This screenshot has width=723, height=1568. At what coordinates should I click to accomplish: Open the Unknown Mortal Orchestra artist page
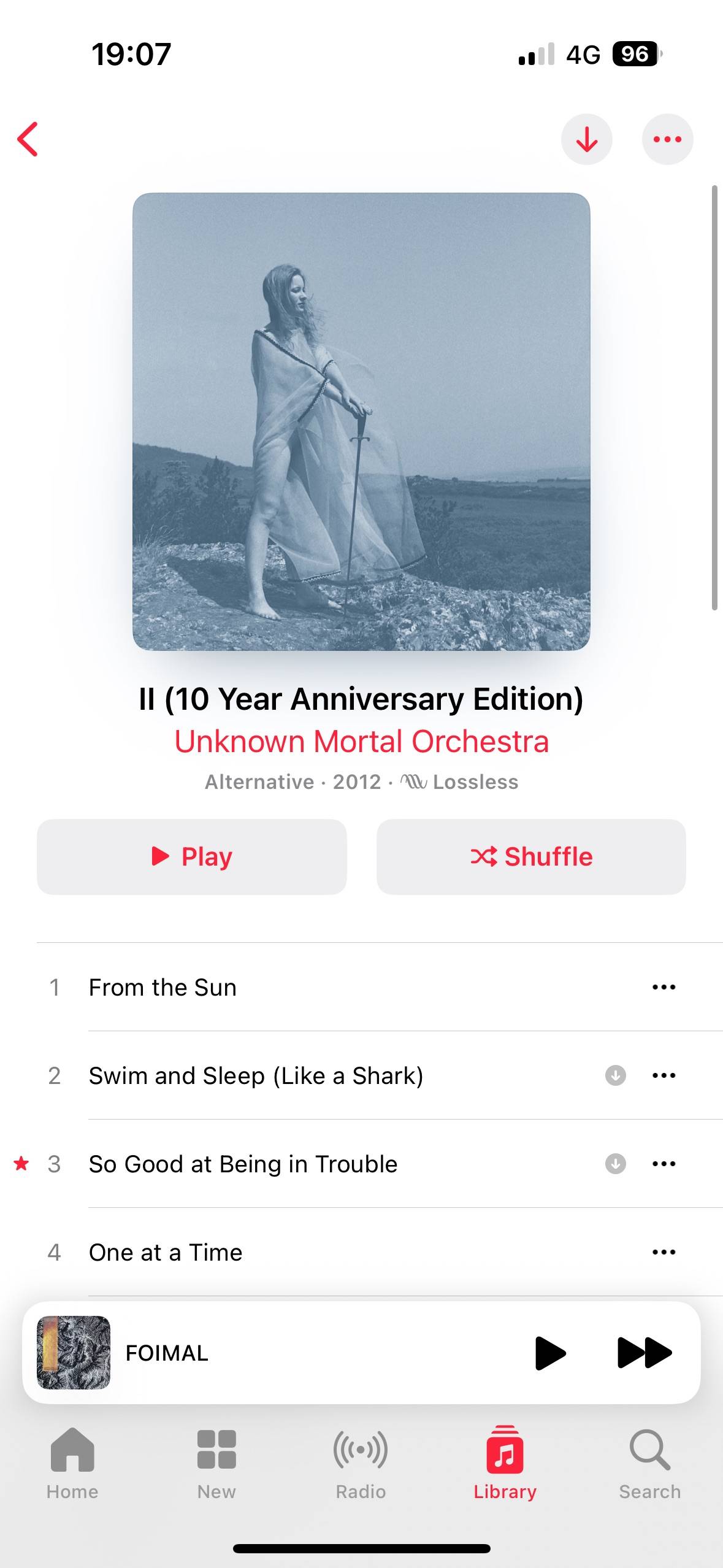point(361,741)
